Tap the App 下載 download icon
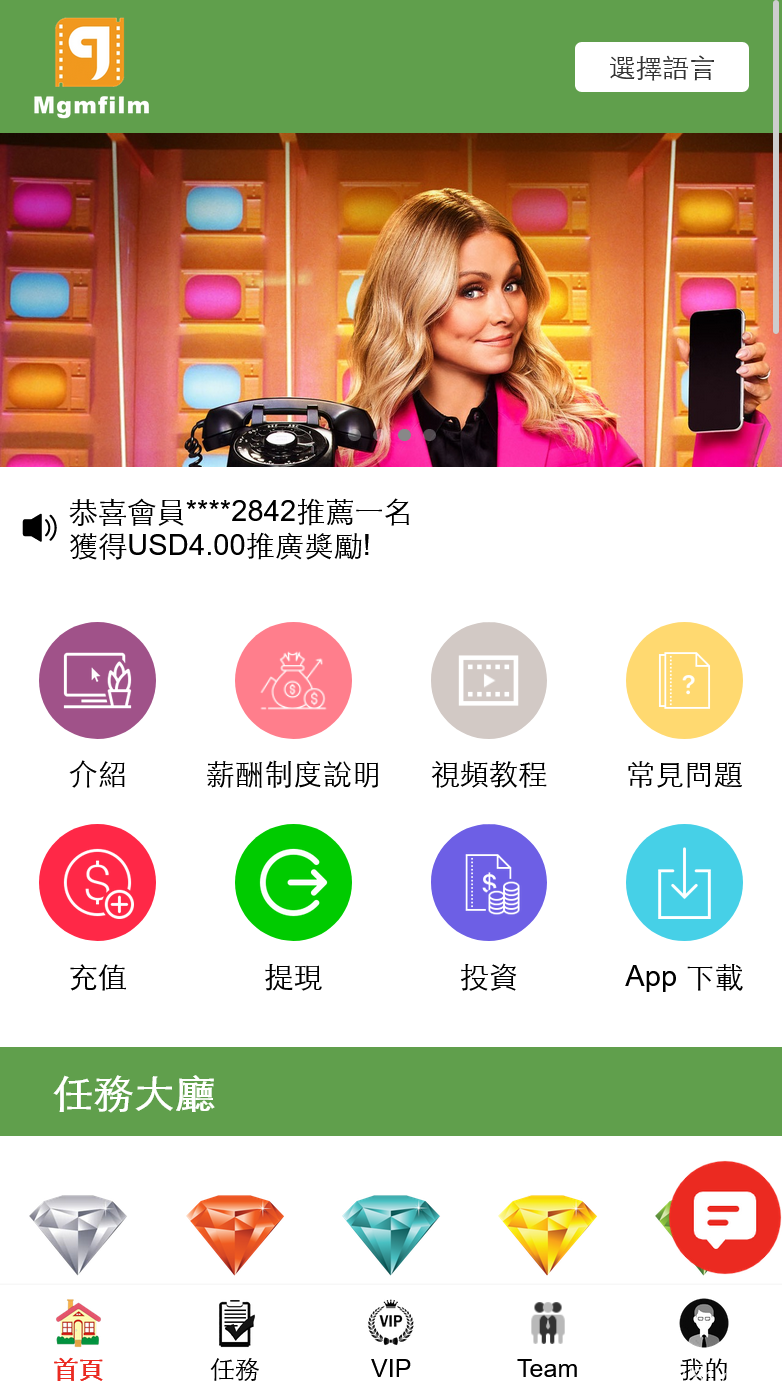 [x=684, y=882]
